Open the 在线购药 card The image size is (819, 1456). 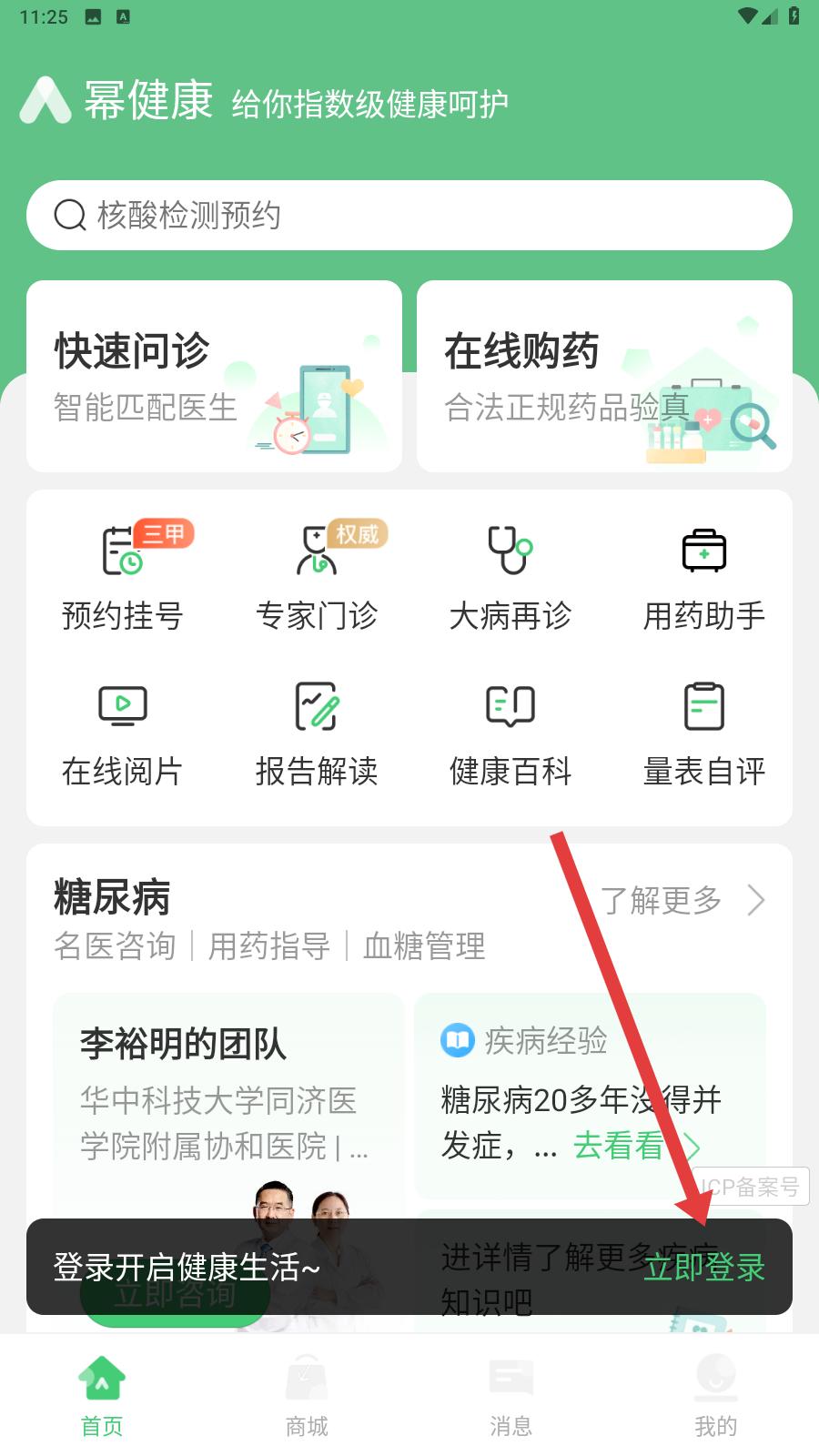click(604, 376)
